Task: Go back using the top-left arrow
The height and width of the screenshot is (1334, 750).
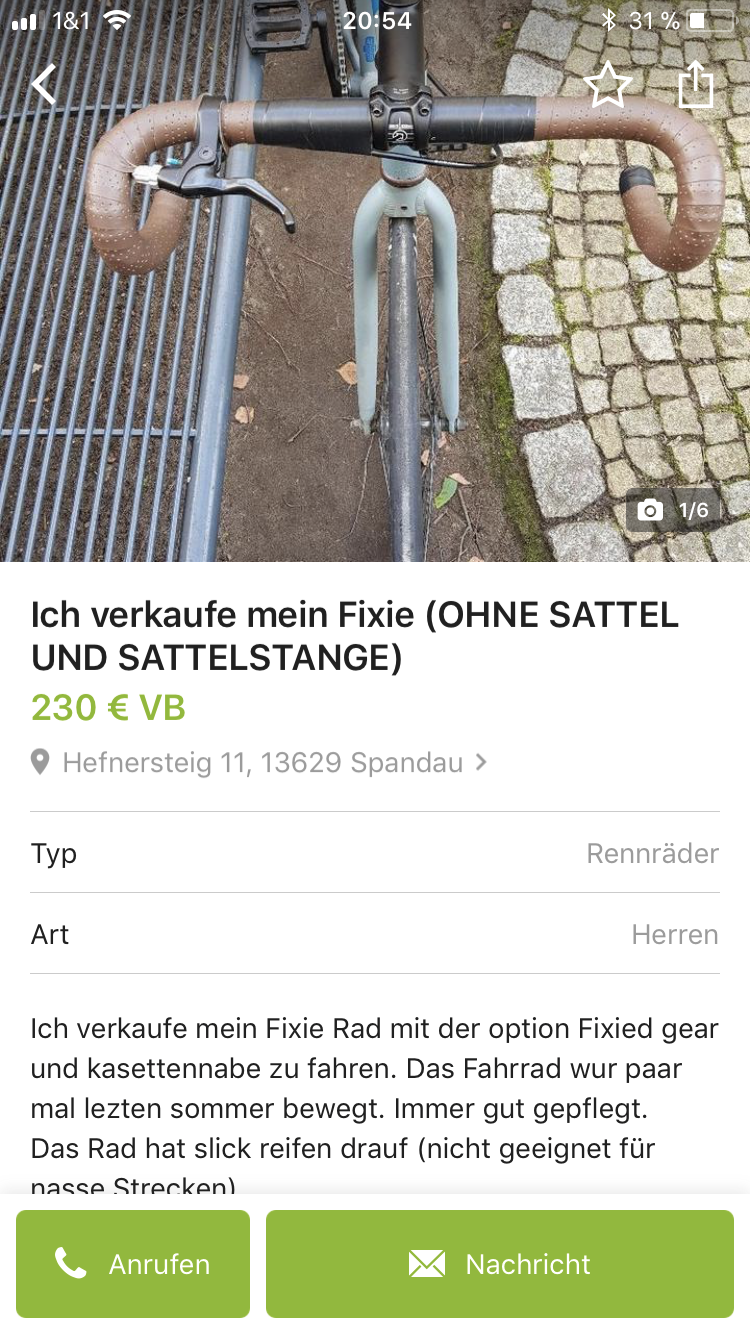Action: pyautogui.click(x=44, y=85)
